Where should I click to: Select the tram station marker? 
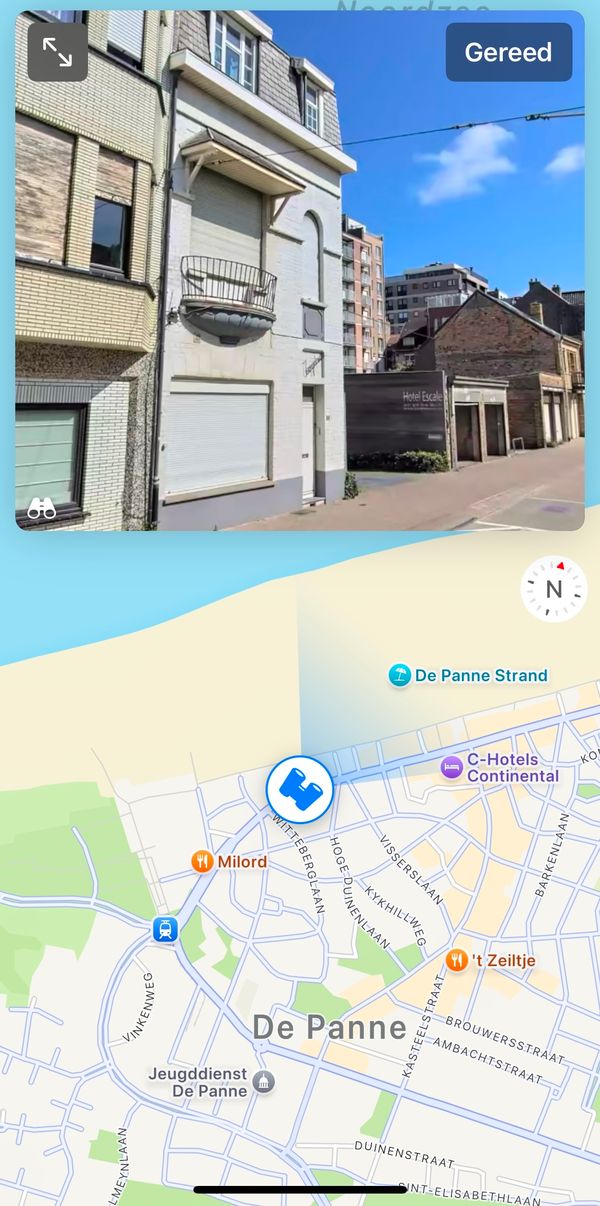(165, 929)
